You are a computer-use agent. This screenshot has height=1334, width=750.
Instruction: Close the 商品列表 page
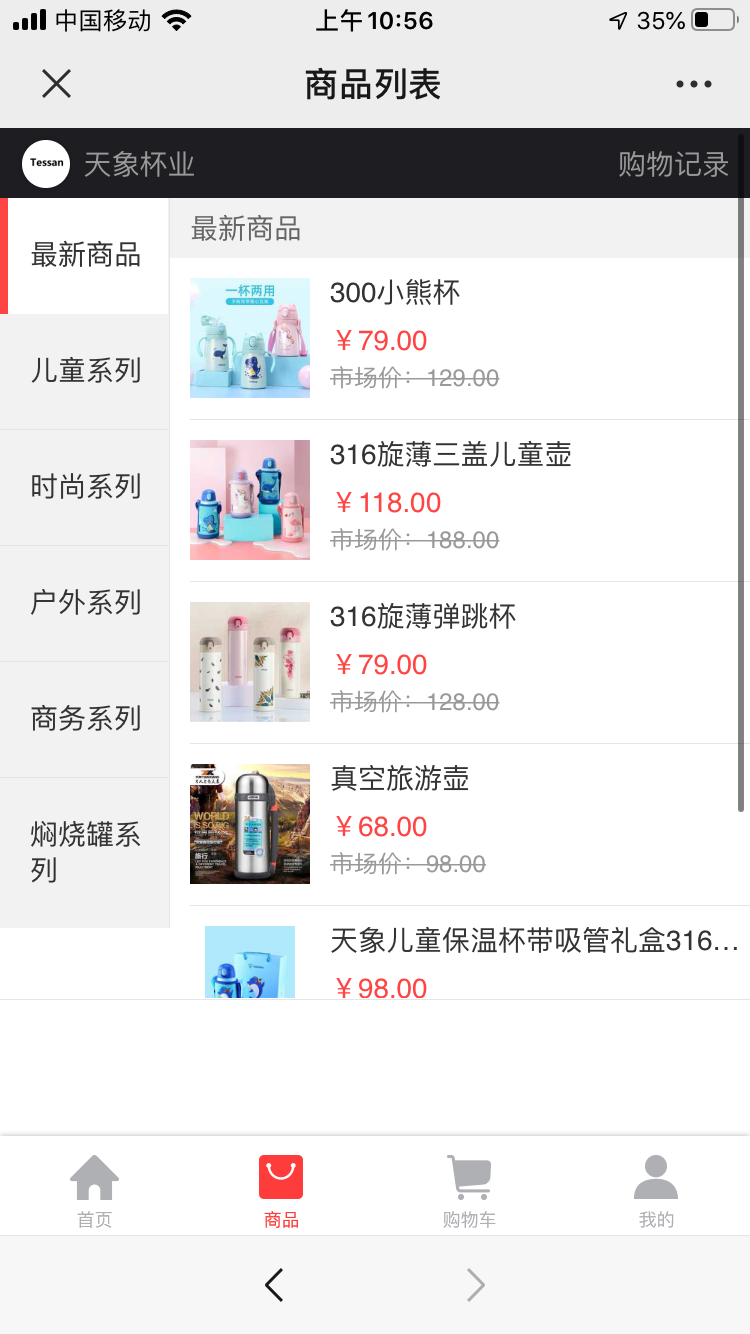(56, 84)
